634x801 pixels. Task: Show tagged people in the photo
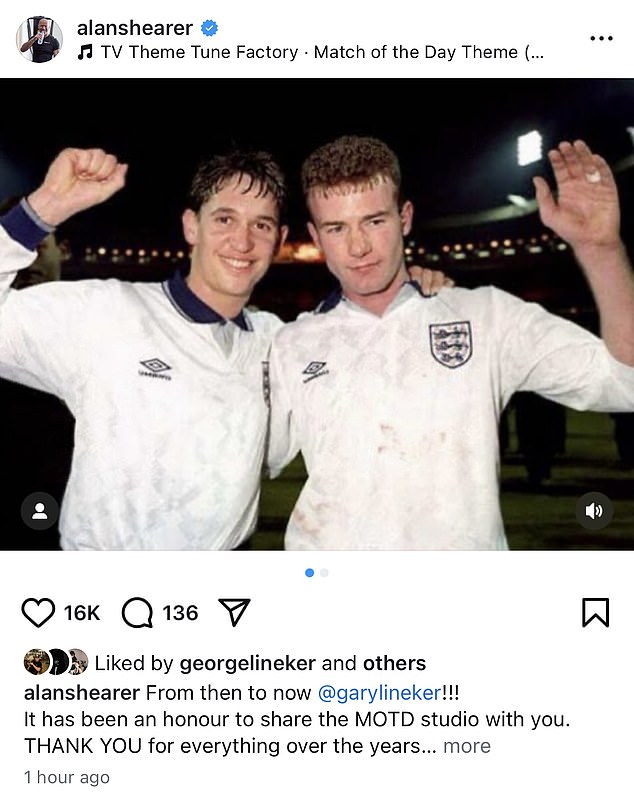coord(39,510)
